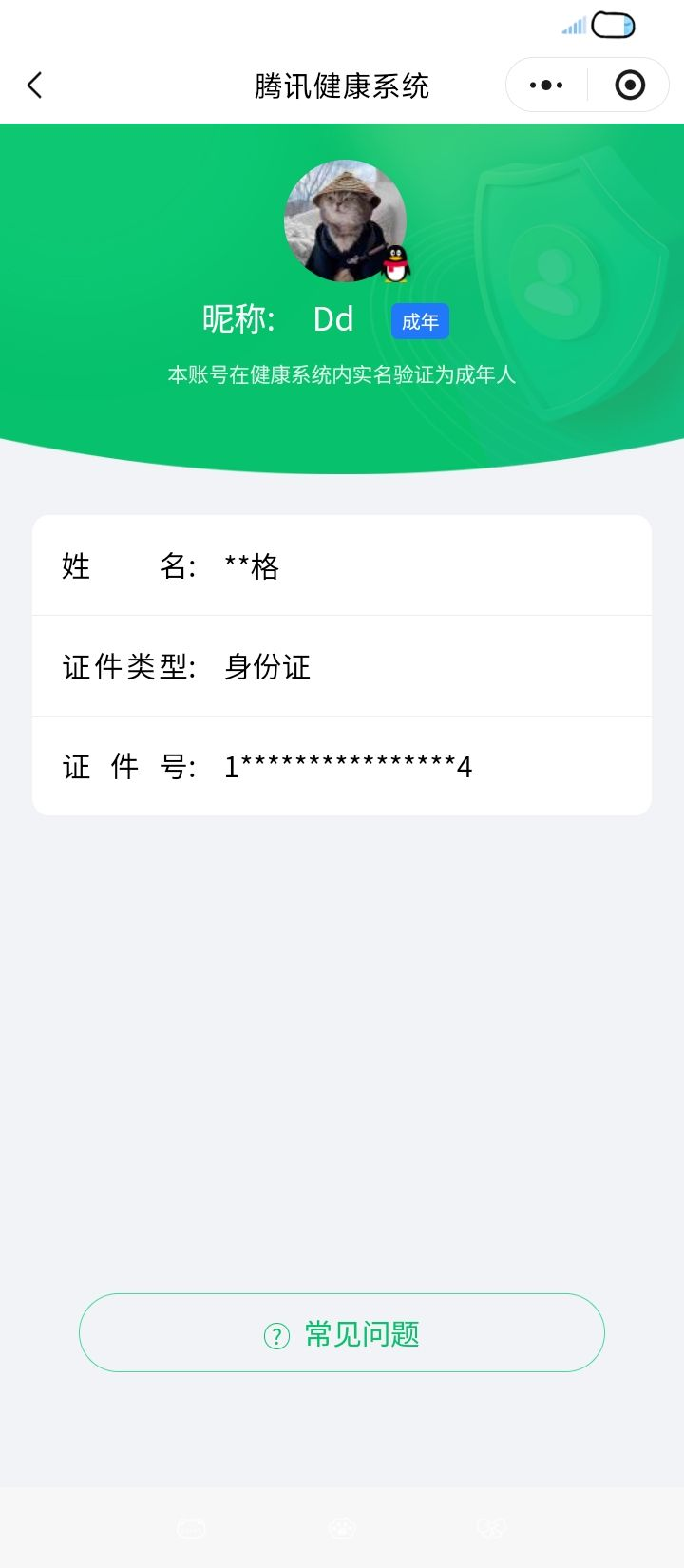The width and height of the screenshot is (684, 1568).
Task: Click the 腾讯健康系统 title
Action: pos(342,85)
